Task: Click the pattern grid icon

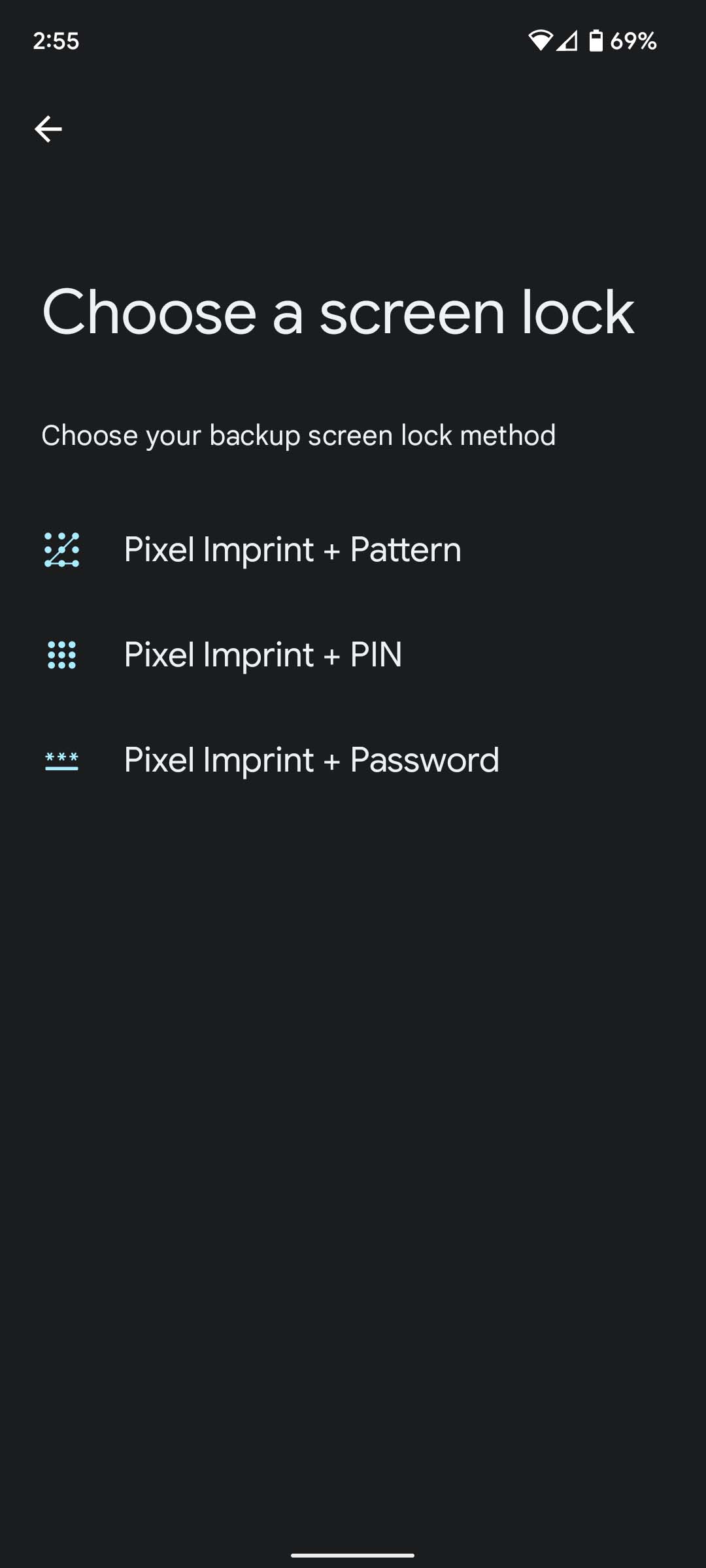Action: tap(61, 550)
